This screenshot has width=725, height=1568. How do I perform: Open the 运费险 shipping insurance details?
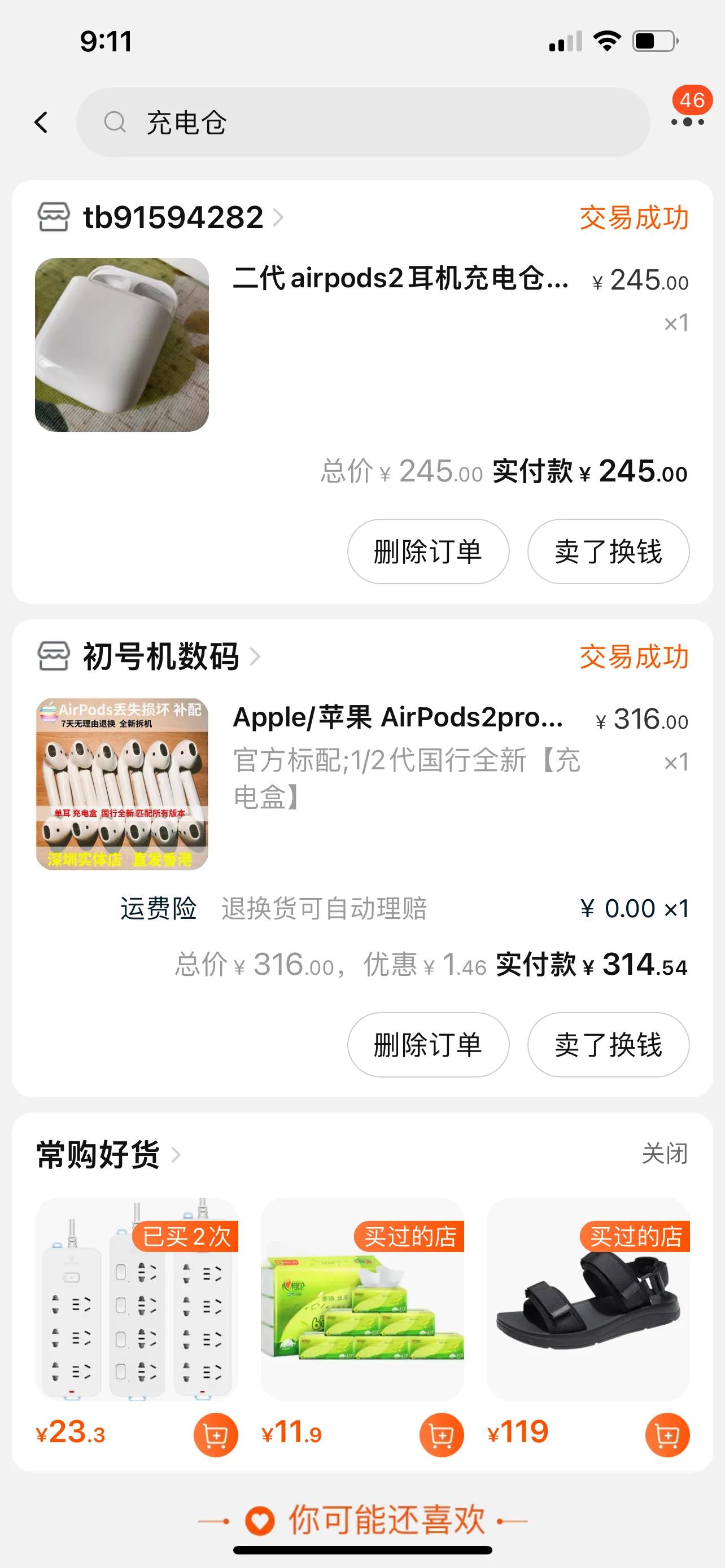157,908
